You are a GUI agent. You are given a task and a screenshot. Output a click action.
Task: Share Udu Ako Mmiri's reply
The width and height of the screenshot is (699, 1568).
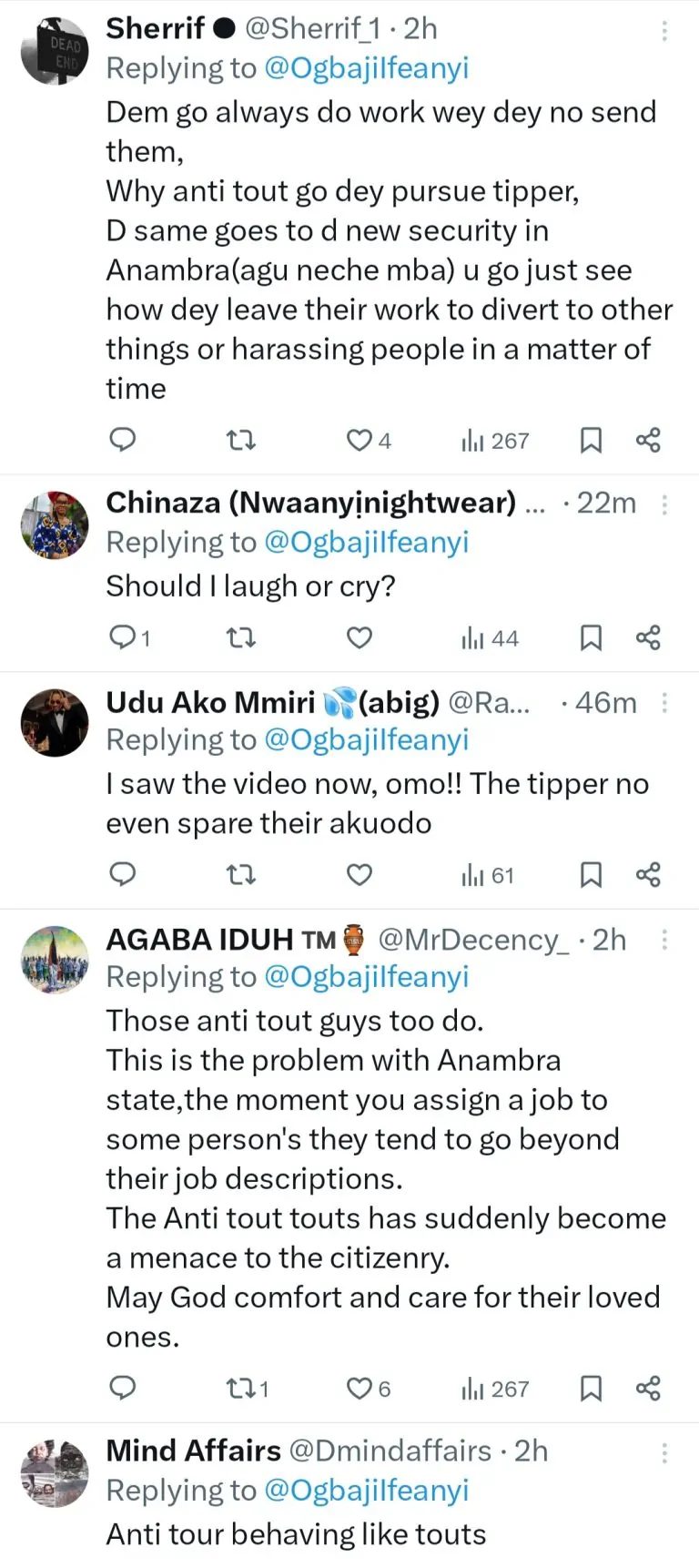point(648,875)
